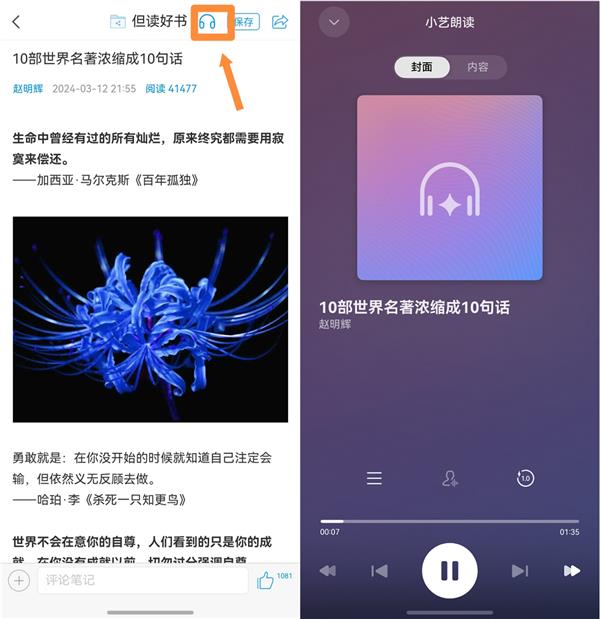The image size is (600, 619).
Task: Switch to the 内容 tab
Action: click(x=478, y=67)
